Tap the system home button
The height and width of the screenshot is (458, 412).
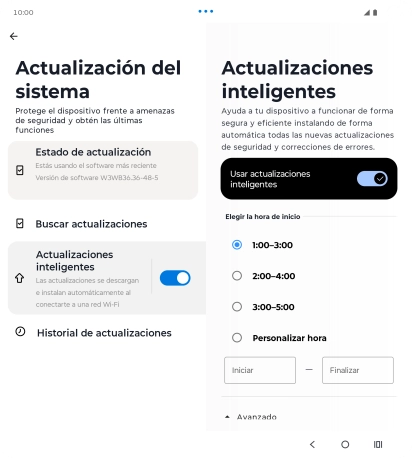[345, 444]
